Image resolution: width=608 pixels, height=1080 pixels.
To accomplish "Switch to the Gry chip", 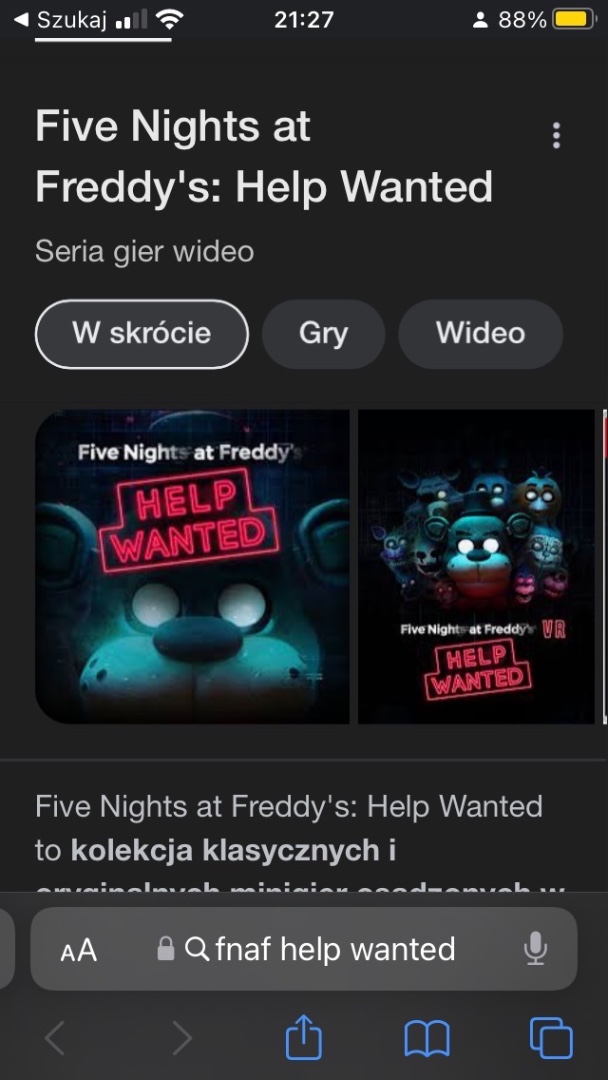I will tap(323, 334).
